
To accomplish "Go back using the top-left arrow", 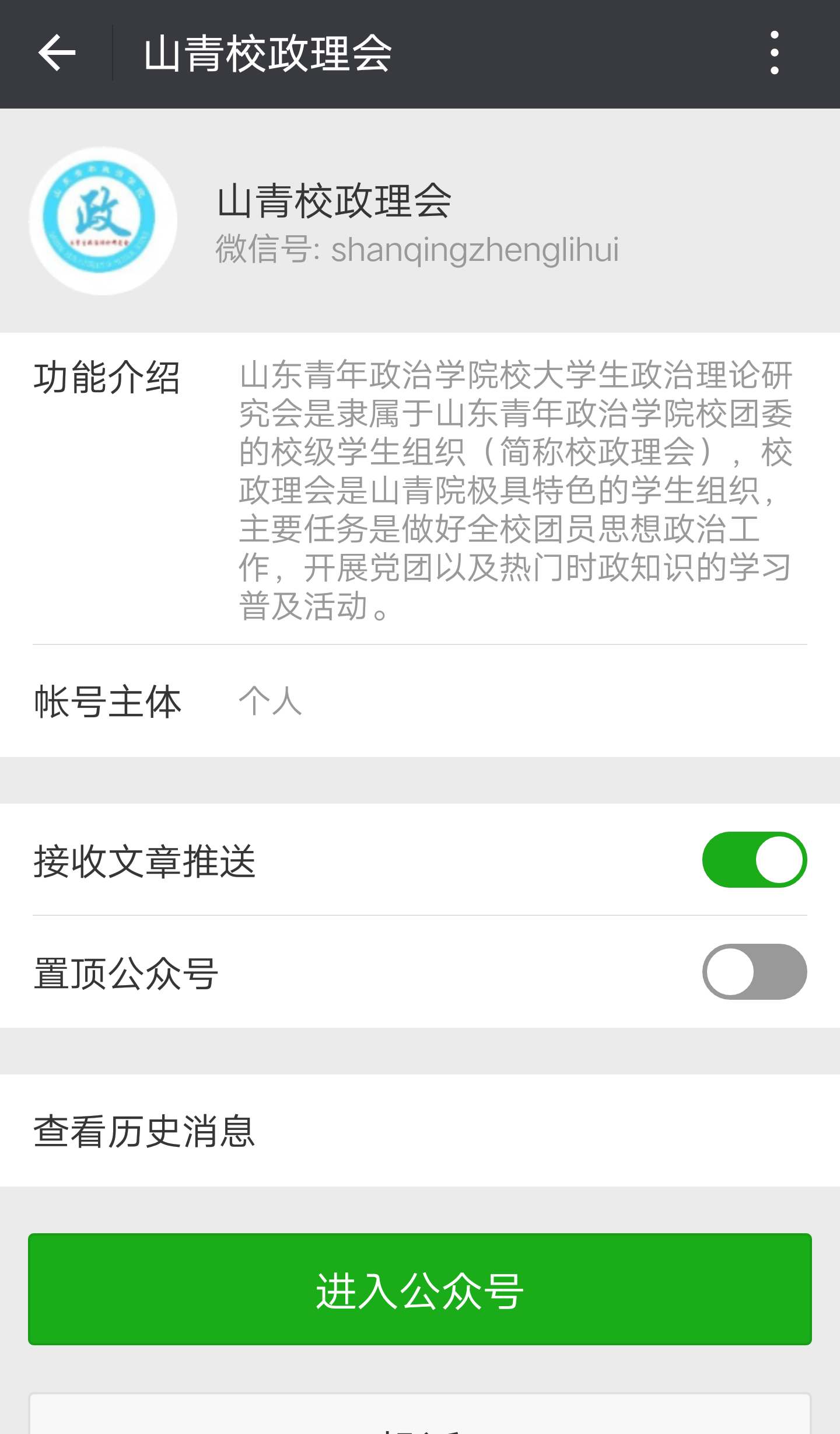I will [57, 53].
